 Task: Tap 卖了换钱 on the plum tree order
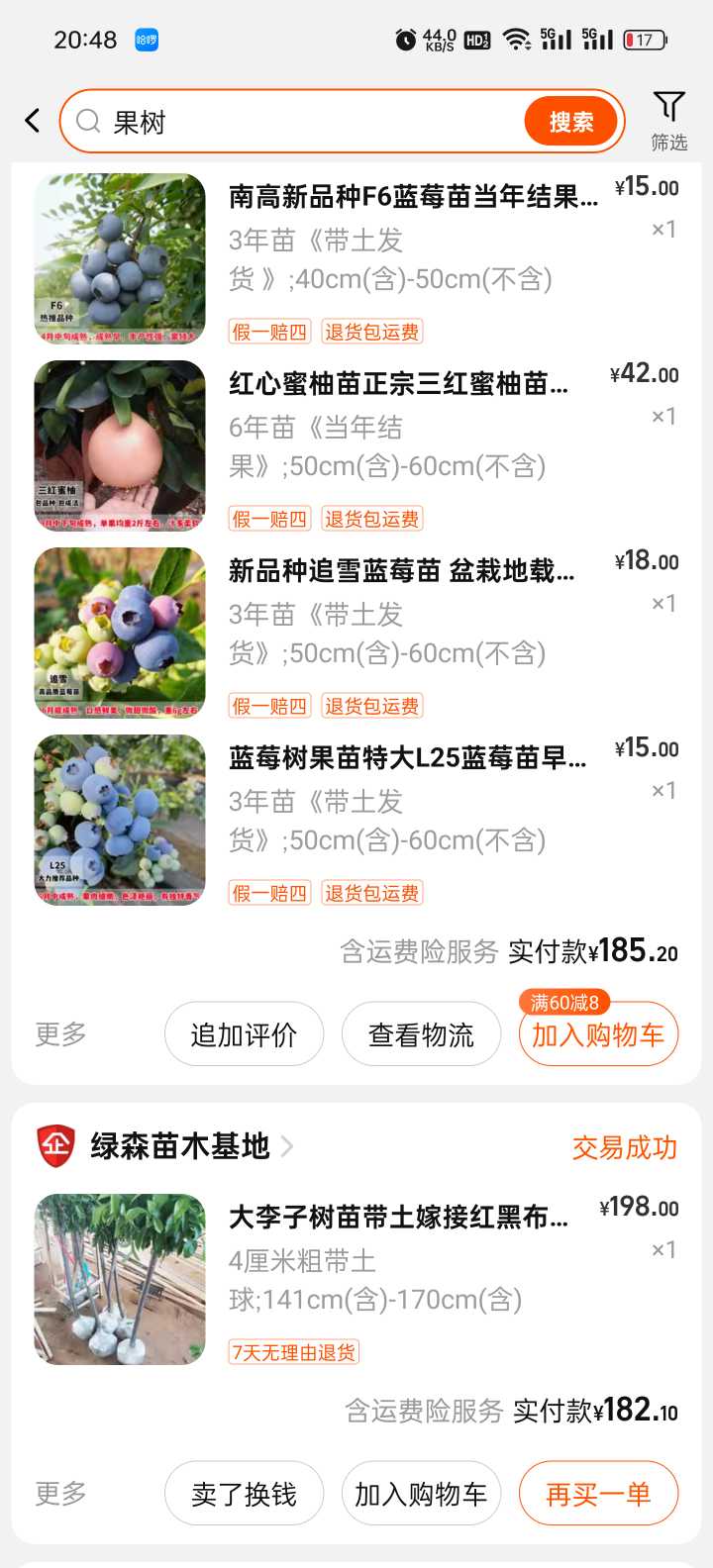tap(244, 1493)
